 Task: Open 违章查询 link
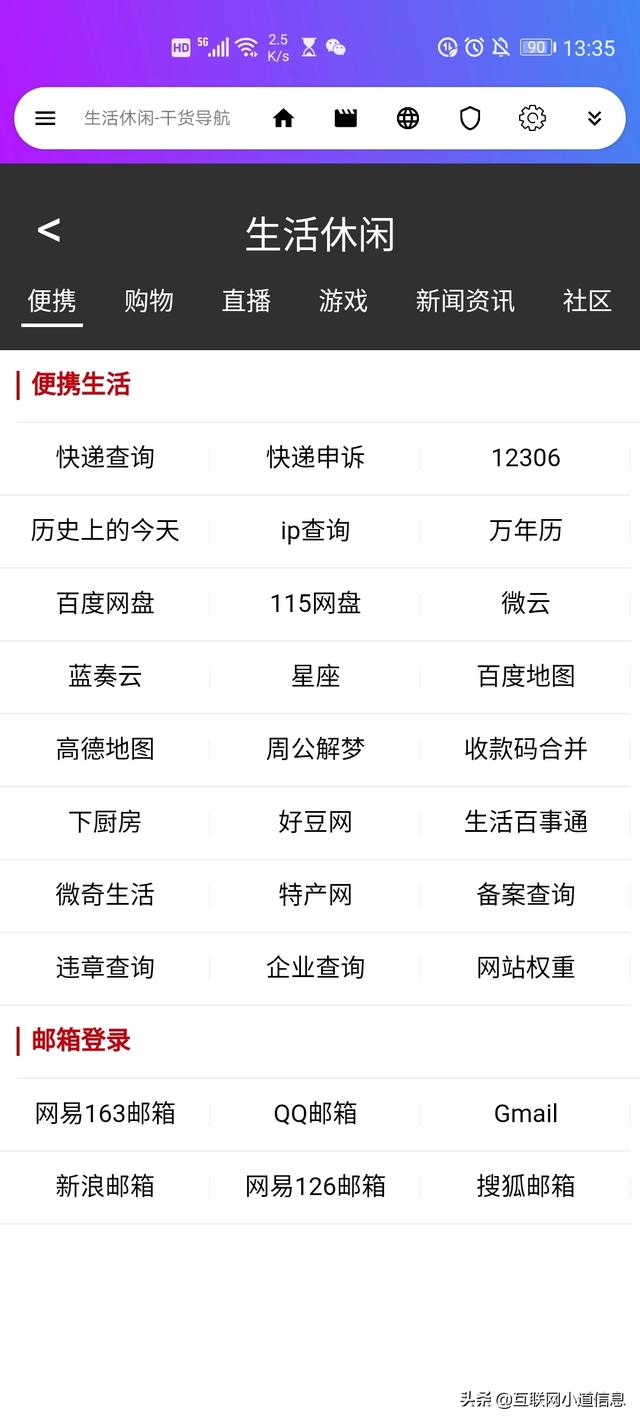coord(105,968)
